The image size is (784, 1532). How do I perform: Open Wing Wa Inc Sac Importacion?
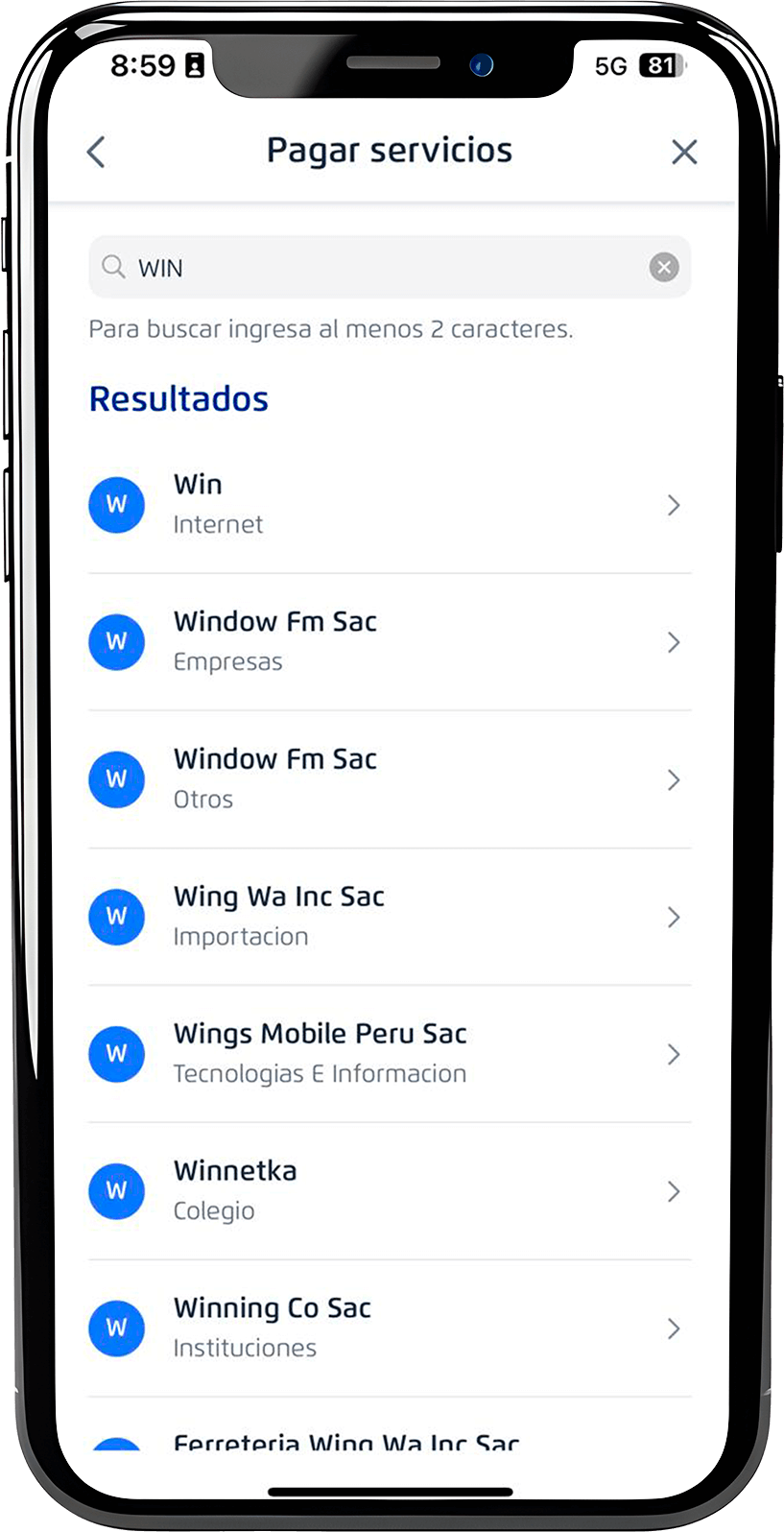pyautogui.click(x=390, y=917)
